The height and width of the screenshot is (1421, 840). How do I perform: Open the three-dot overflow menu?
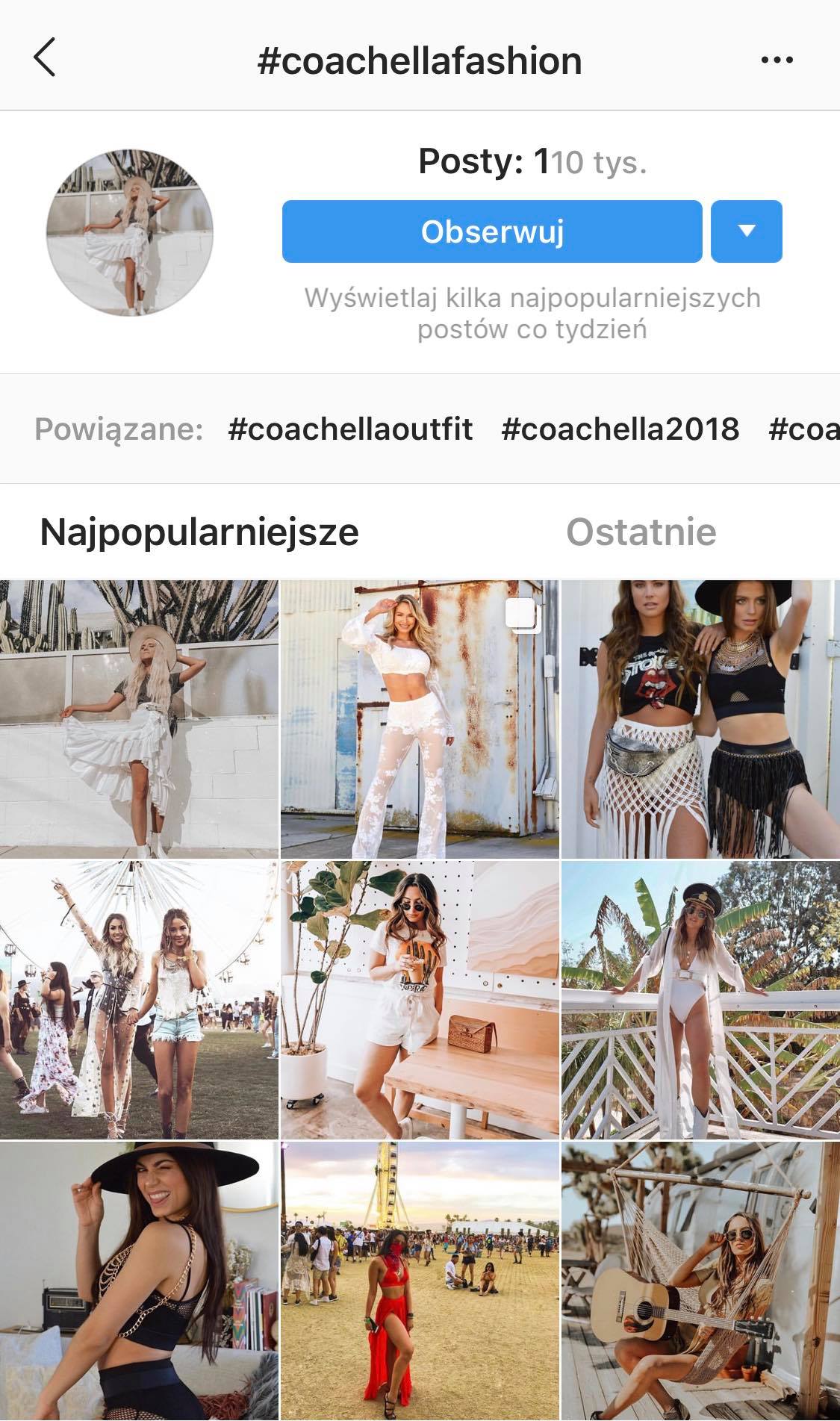777,60
